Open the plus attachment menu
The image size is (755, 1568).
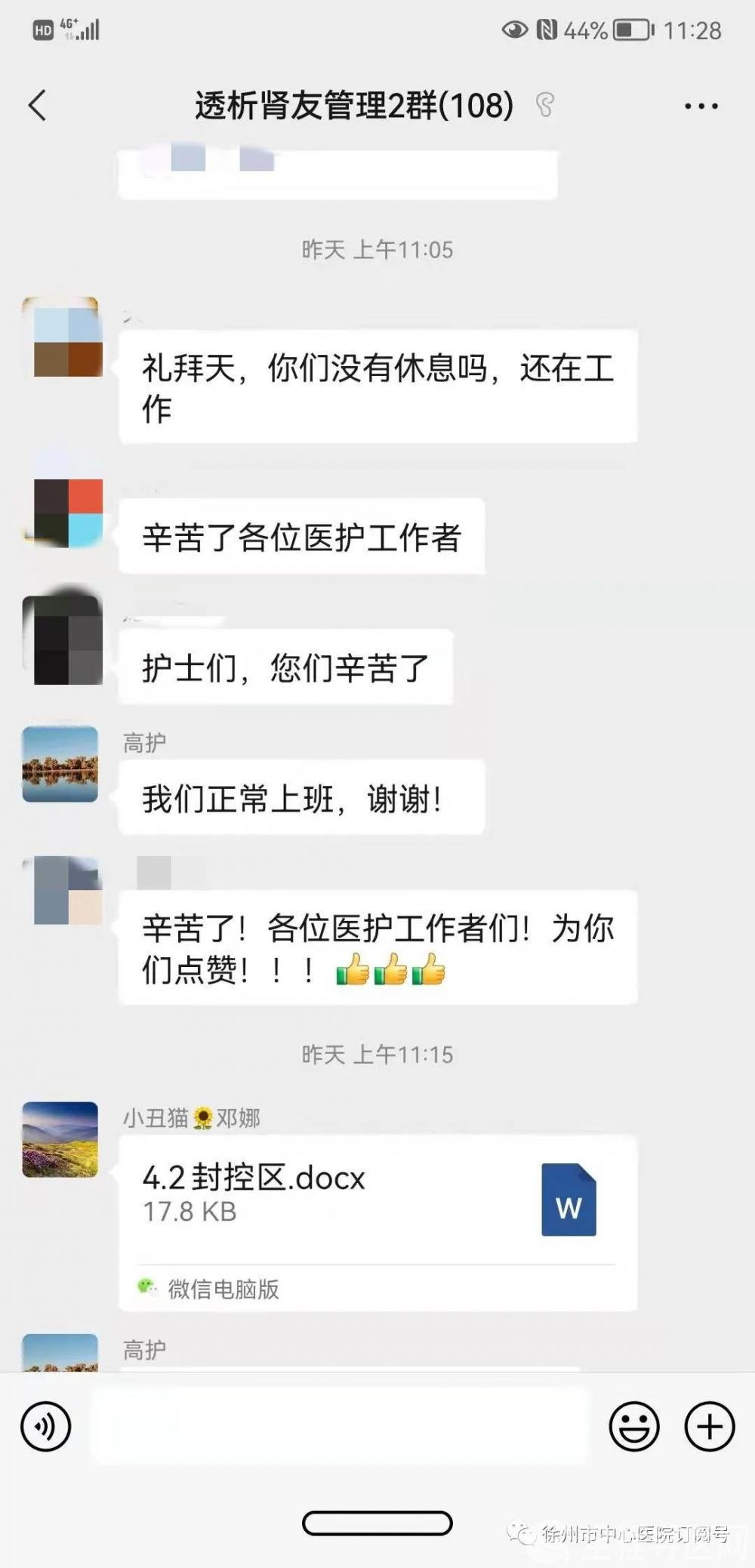coord(709,1426)
